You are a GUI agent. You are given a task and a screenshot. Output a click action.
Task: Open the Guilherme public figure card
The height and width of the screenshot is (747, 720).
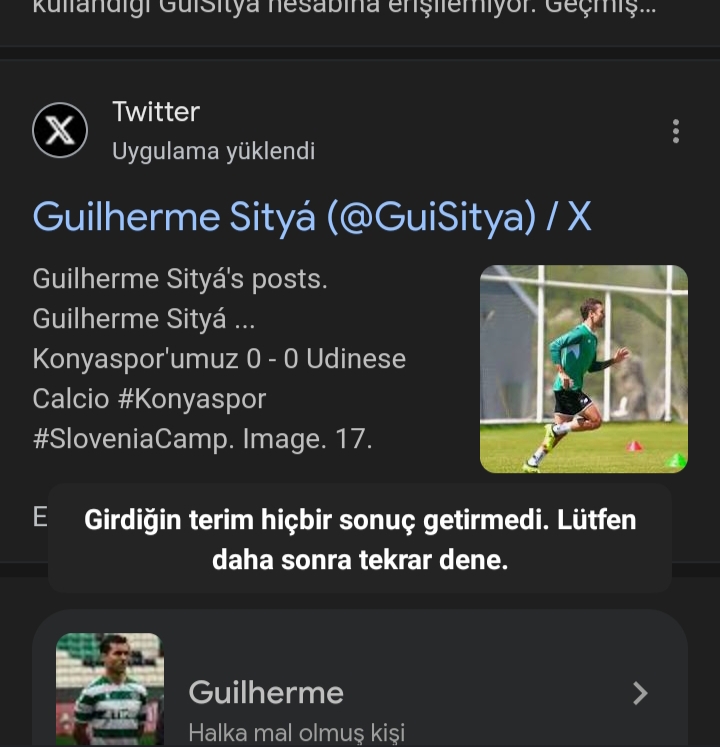point(360,692)
